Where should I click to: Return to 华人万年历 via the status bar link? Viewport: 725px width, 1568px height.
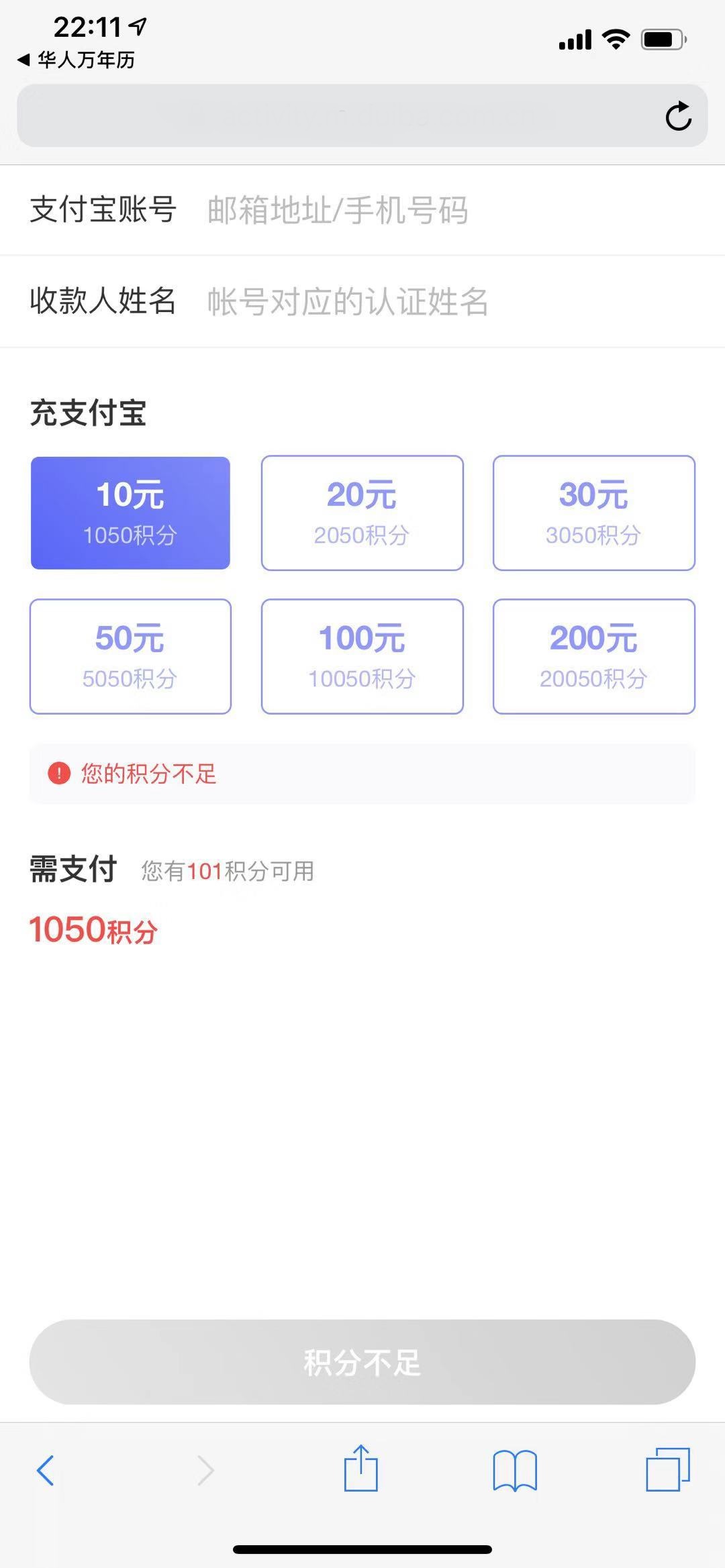pyautogui.click(x=74, y=60)
